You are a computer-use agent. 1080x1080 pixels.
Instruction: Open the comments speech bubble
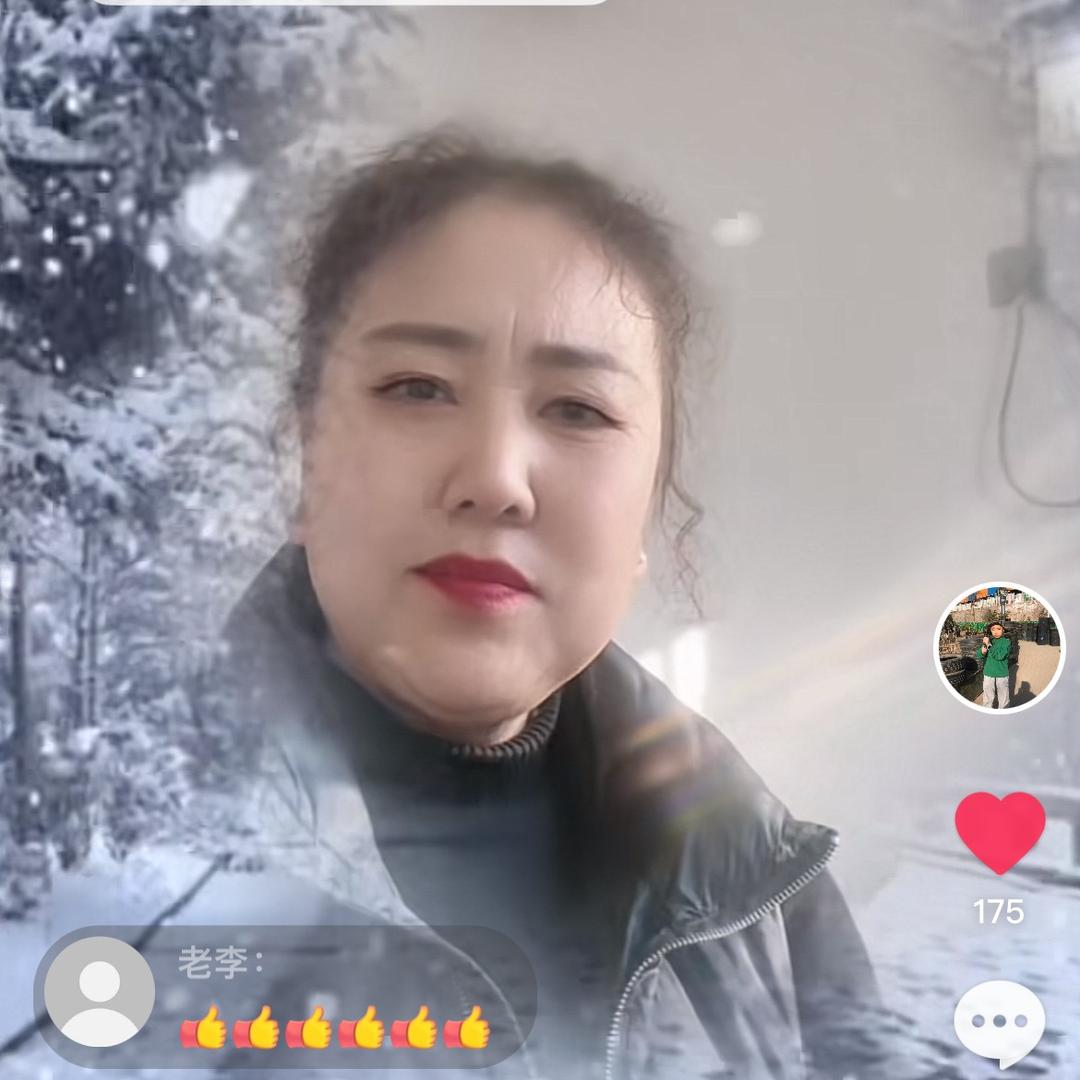pos(999,1024)
